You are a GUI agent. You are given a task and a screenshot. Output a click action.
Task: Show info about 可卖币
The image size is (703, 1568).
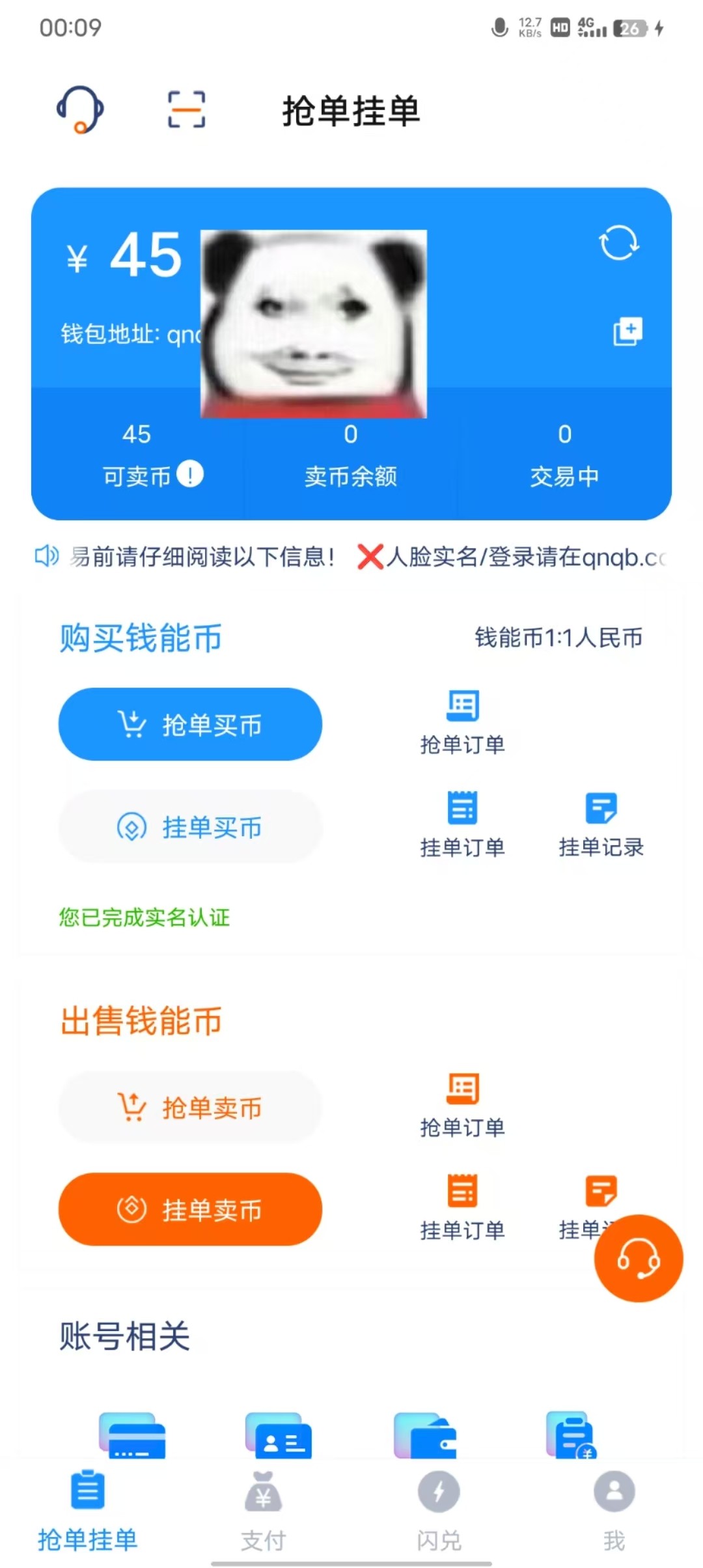[190, 474]
